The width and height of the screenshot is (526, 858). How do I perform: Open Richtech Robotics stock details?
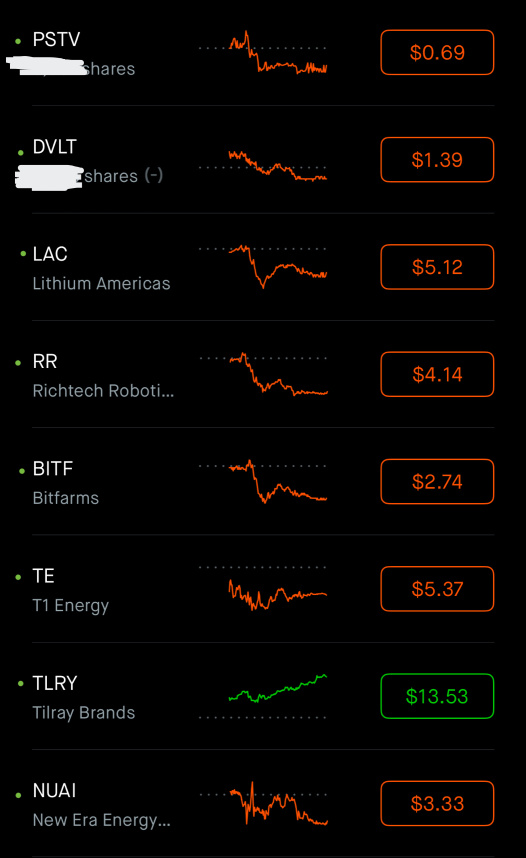pos(263,374)
